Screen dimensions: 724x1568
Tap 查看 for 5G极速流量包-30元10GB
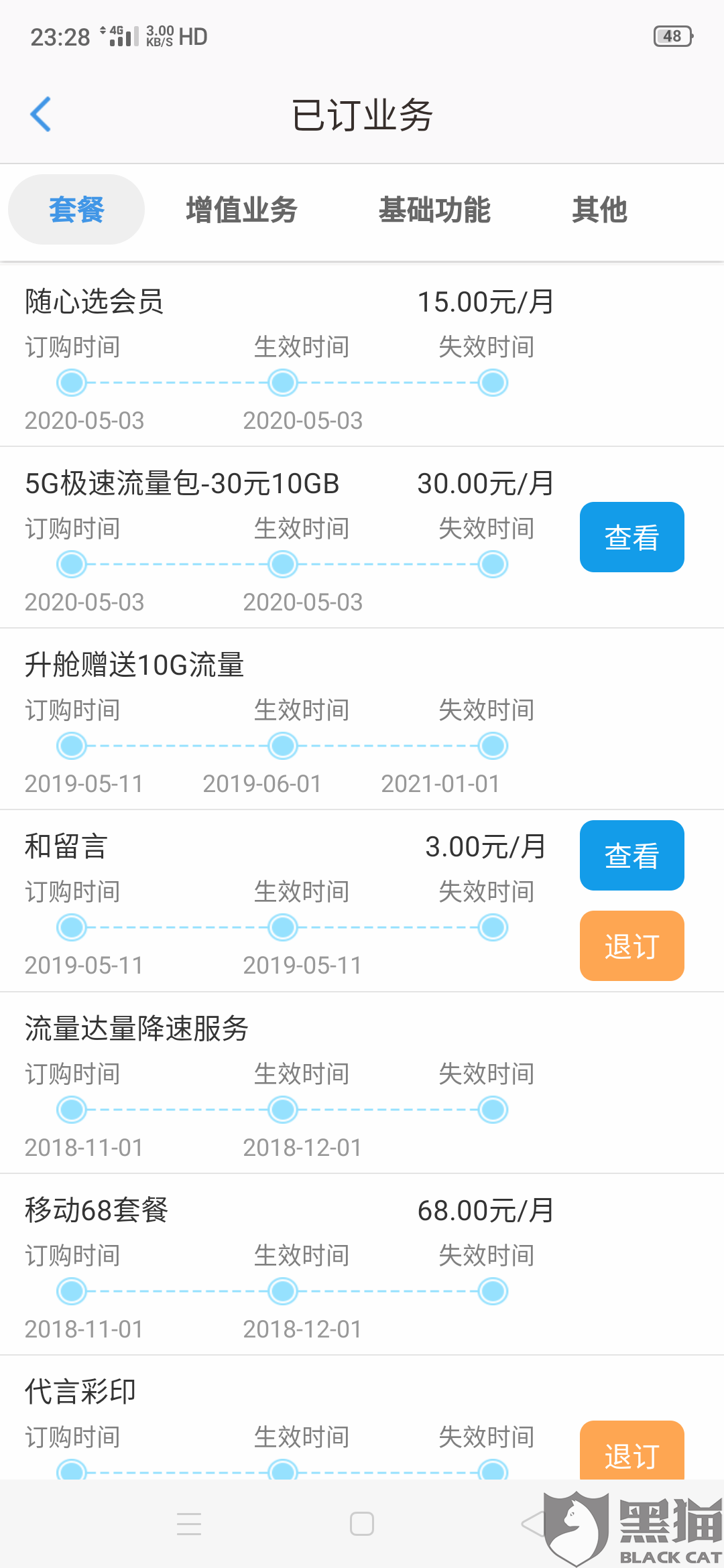pos(631,537)
